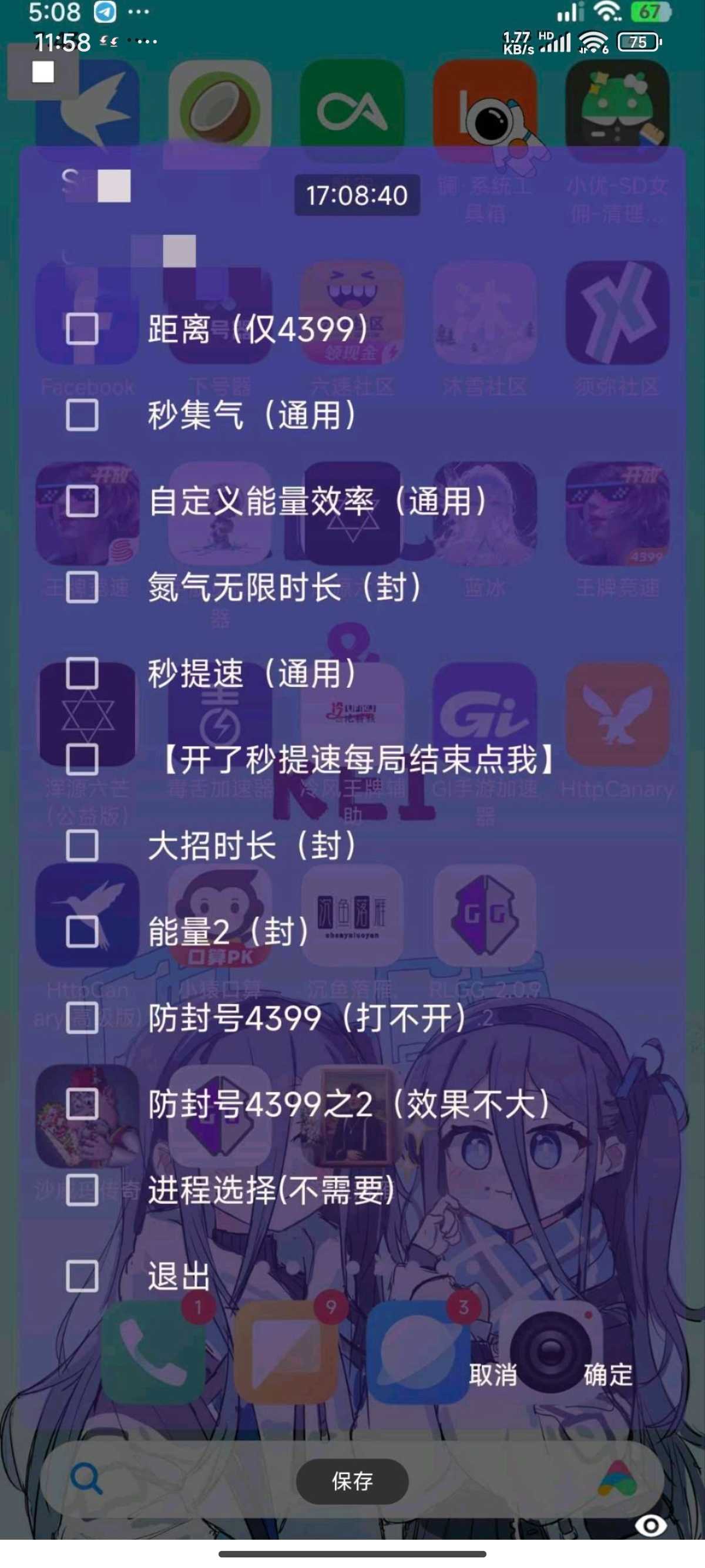The height and width of the screenshot is (1568, 705).
Task: Check 【开了秒提速每局结束点我】
Action: 82,760
